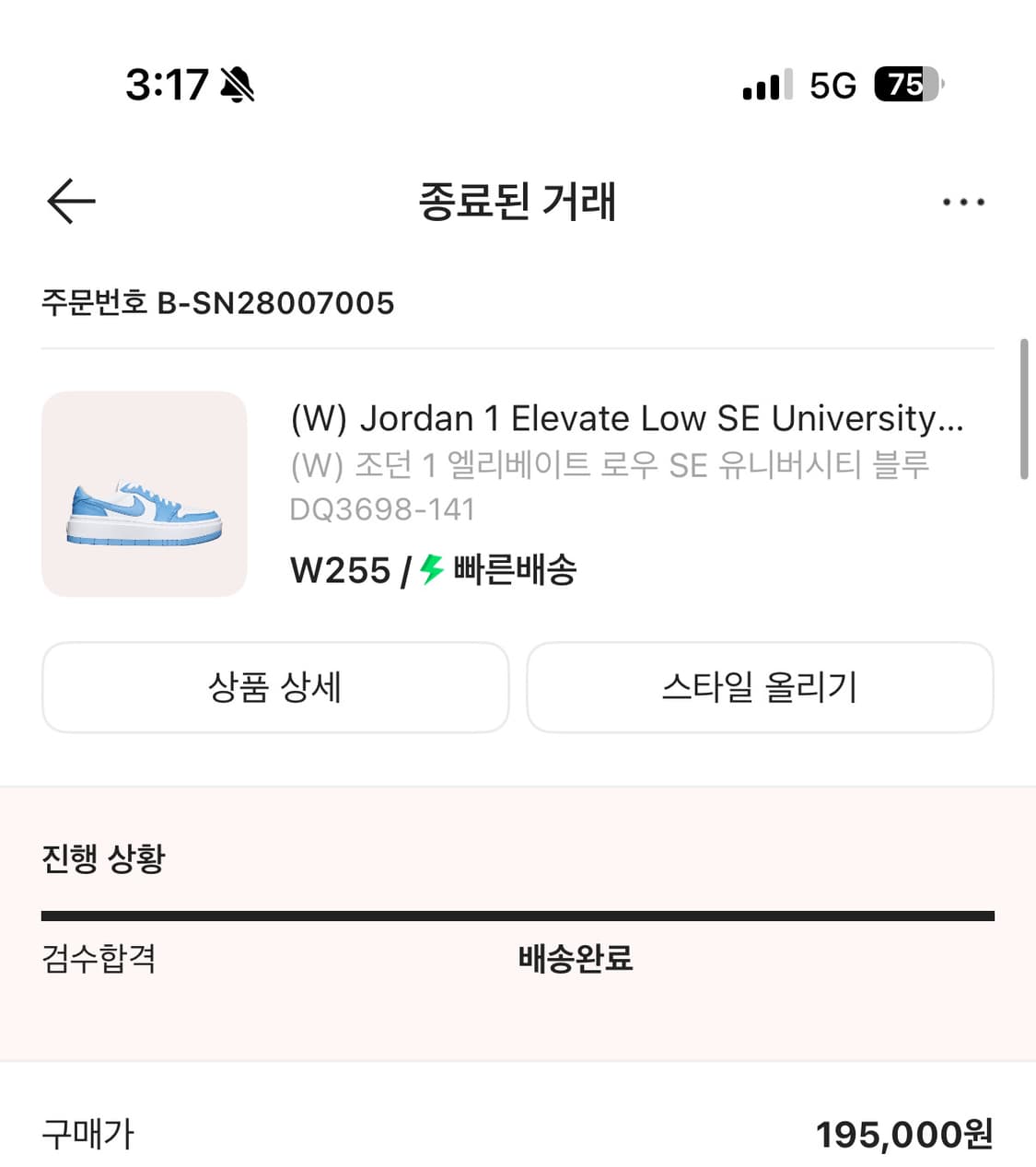Expand the truncated product title ending in University...

coord(626,418)
